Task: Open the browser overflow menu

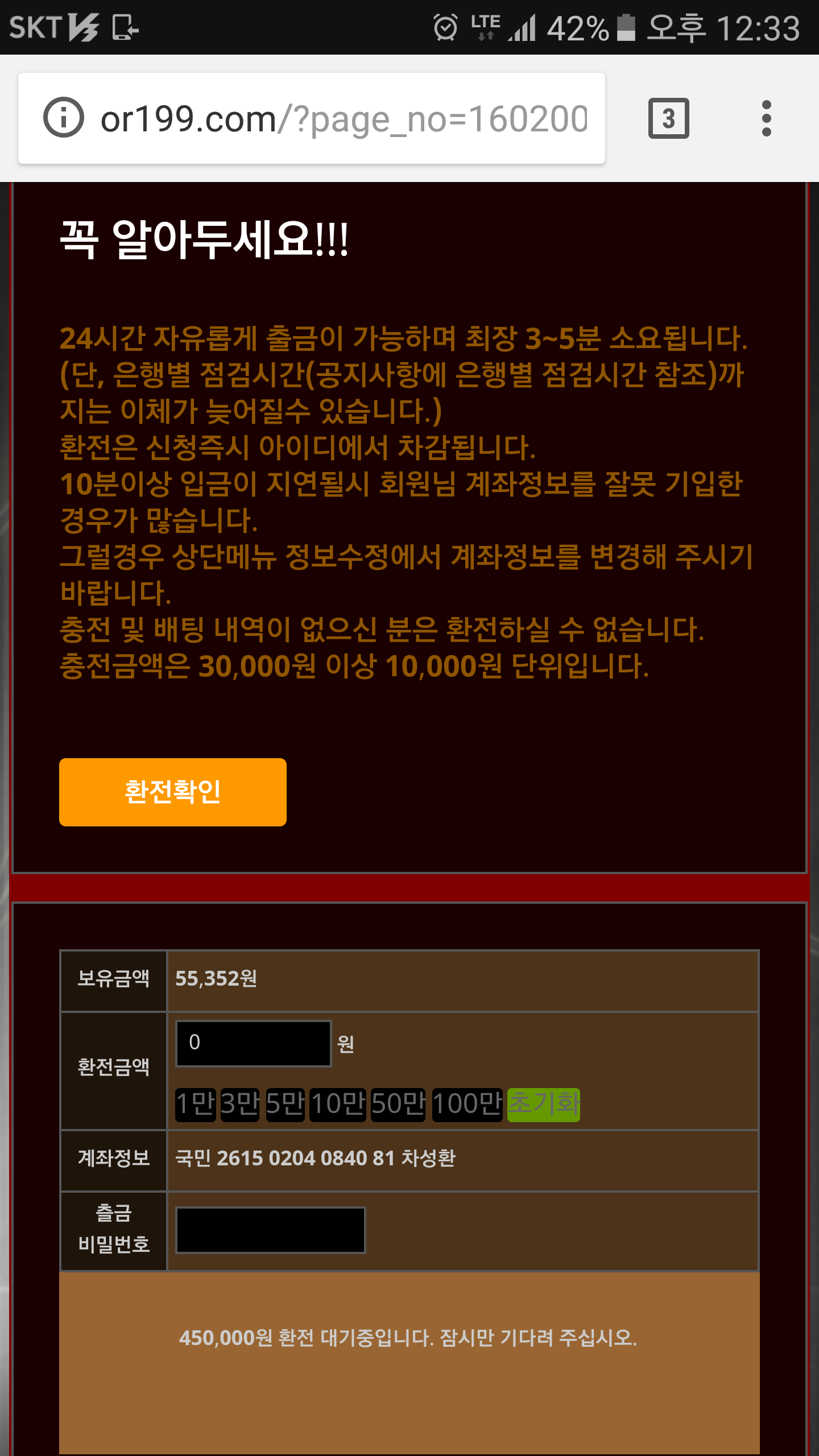Action: 767,118
